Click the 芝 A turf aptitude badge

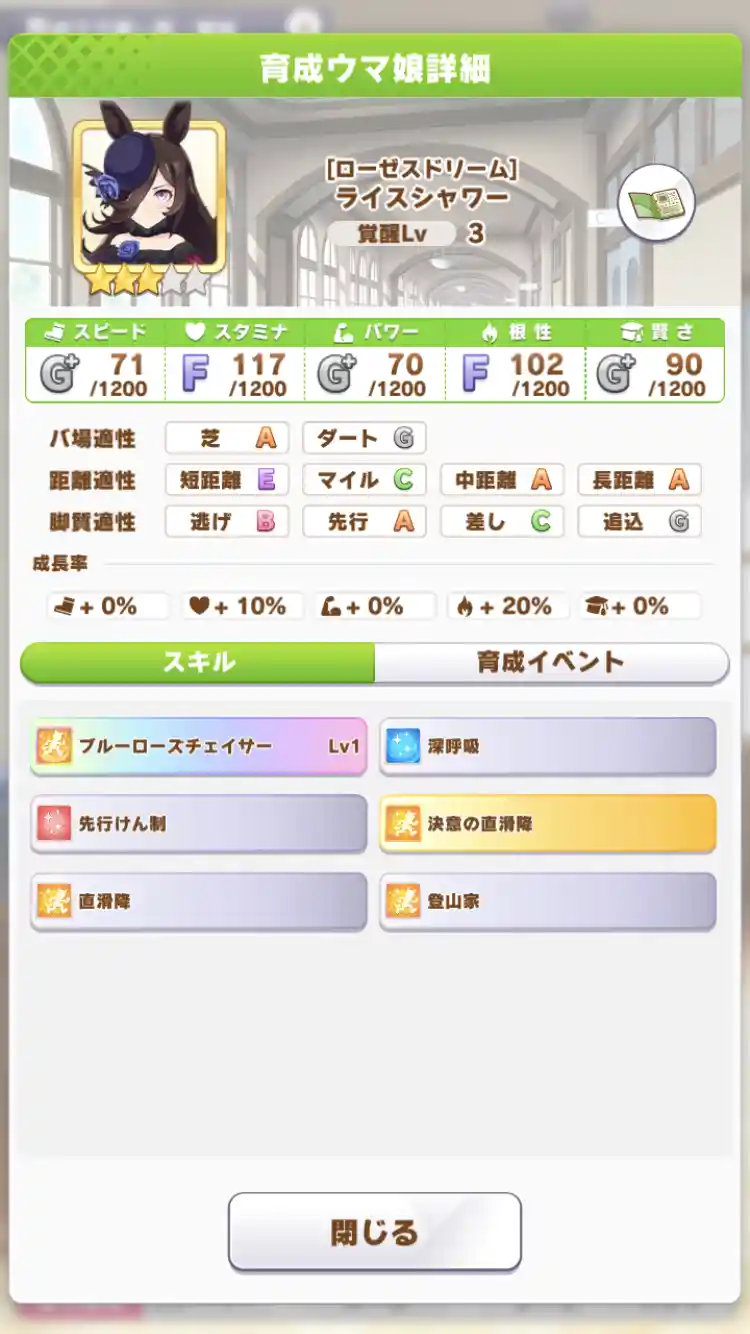click(226, 438)
